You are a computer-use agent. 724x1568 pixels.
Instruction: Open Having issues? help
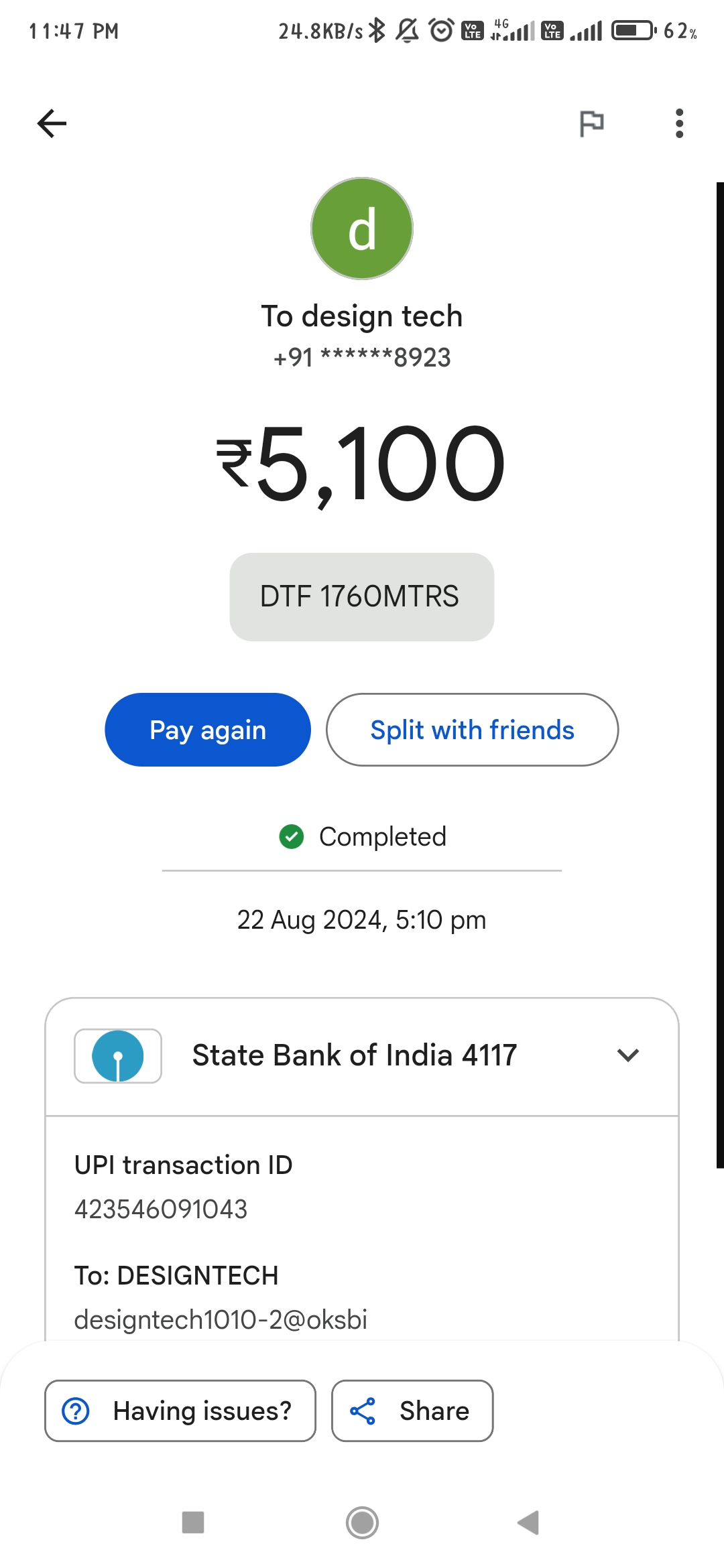pos(180,1411)
